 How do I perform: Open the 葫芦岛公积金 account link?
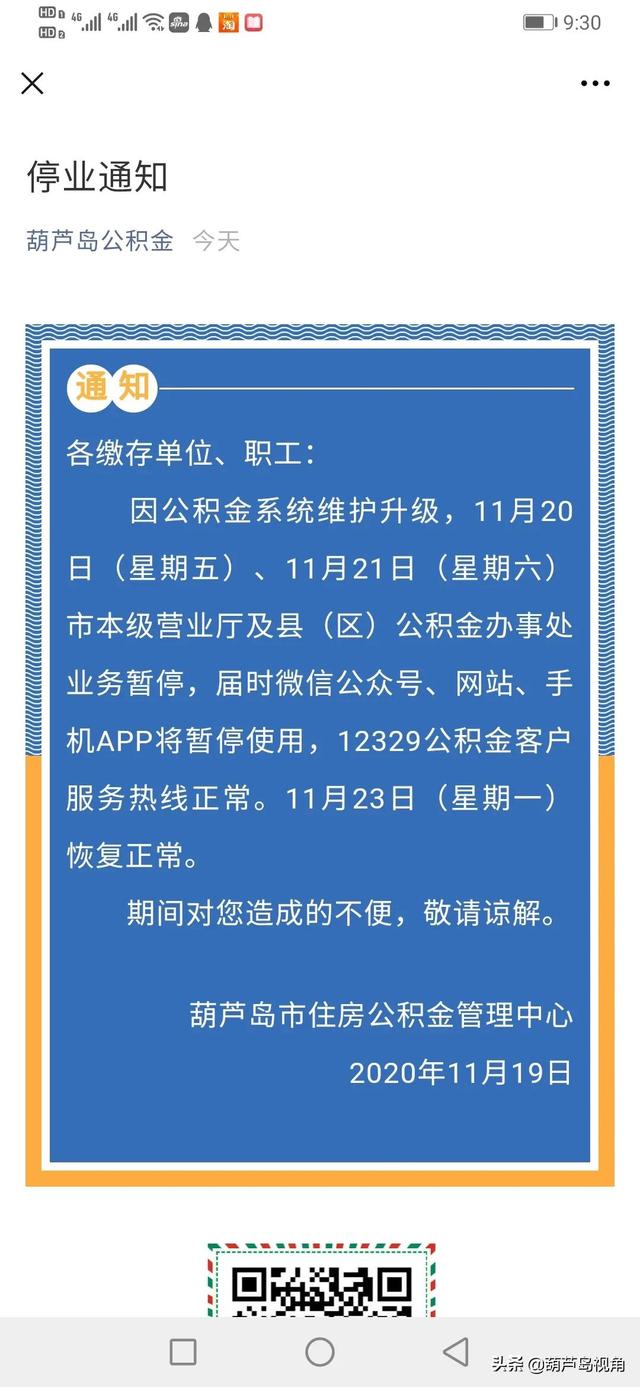pyautogui.click(x=100, y=241)
